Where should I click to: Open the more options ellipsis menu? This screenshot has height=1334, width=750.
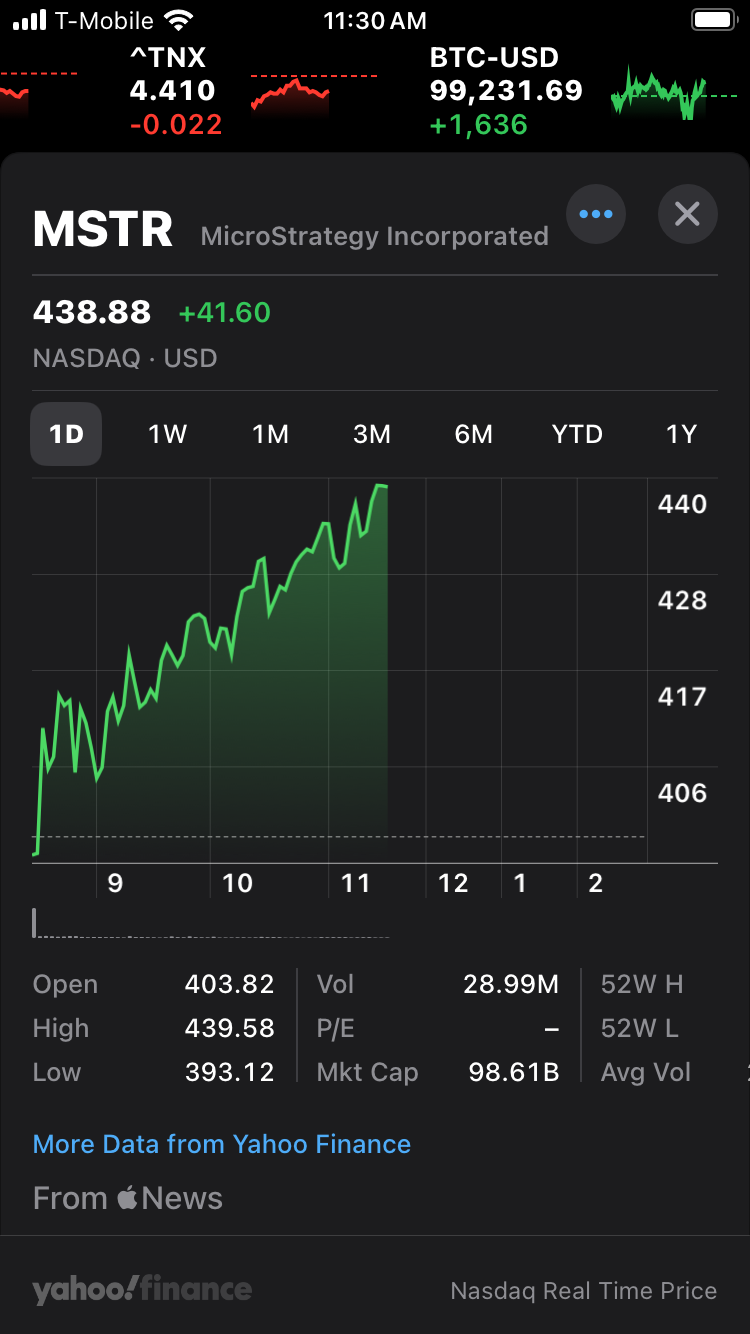pos(596,214)
